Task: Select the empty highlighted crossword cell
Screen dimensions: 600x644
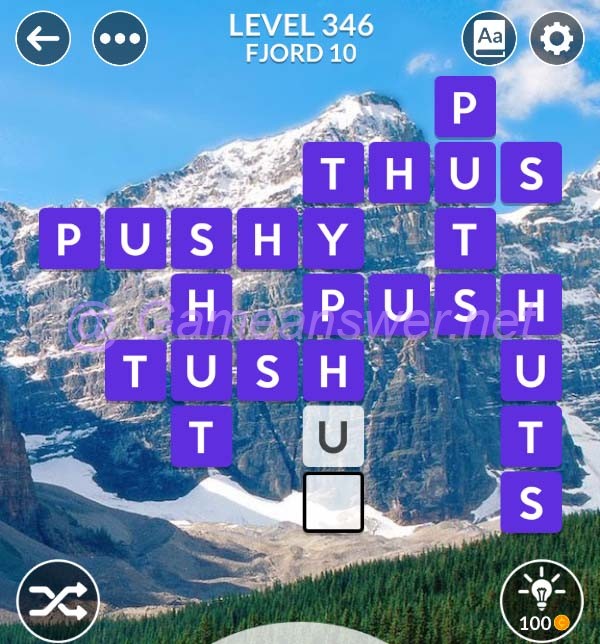Action: [x=333, y=501]
